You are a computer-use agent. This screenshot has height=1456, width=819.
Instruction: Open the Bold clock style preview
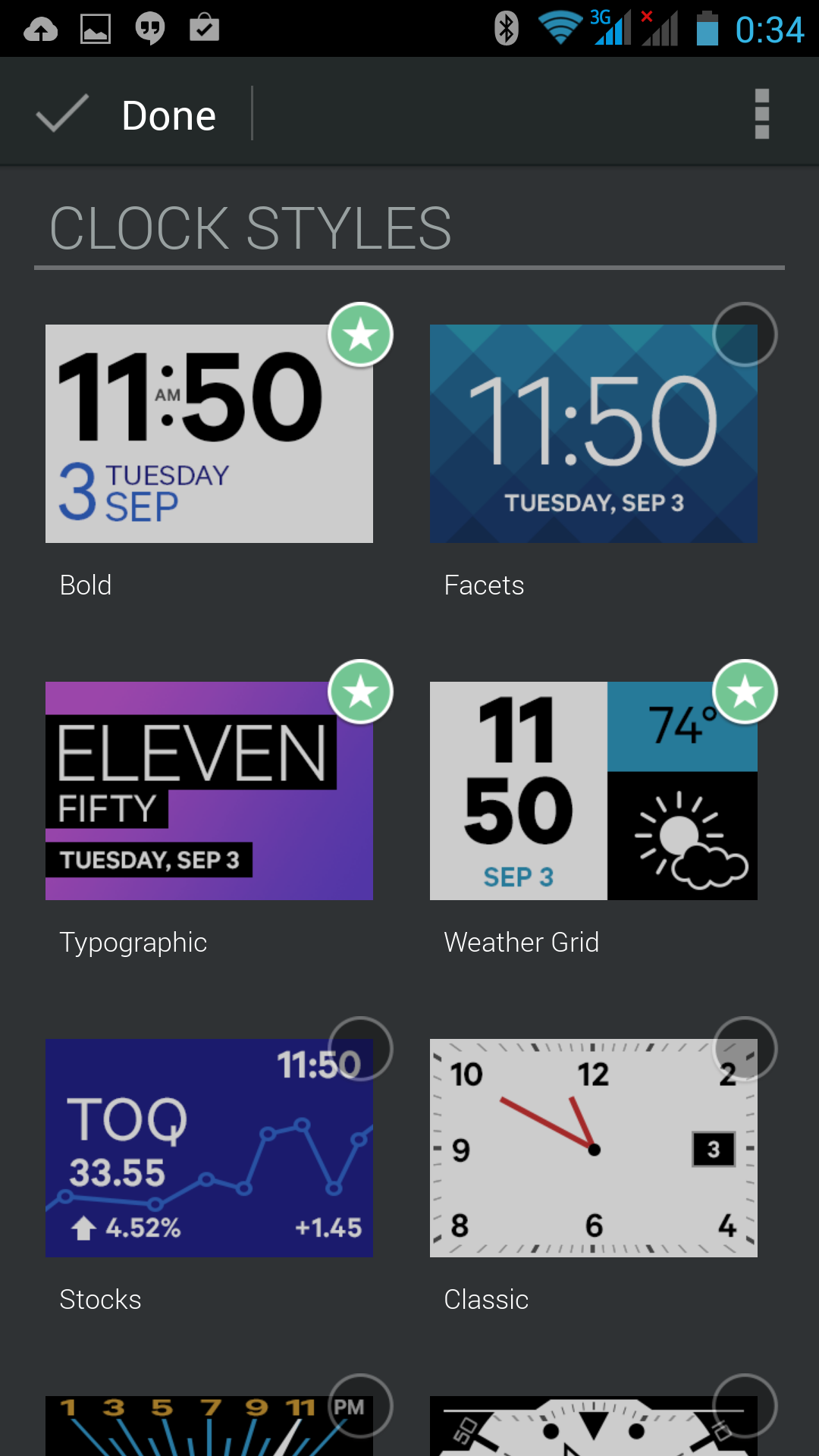209,434
